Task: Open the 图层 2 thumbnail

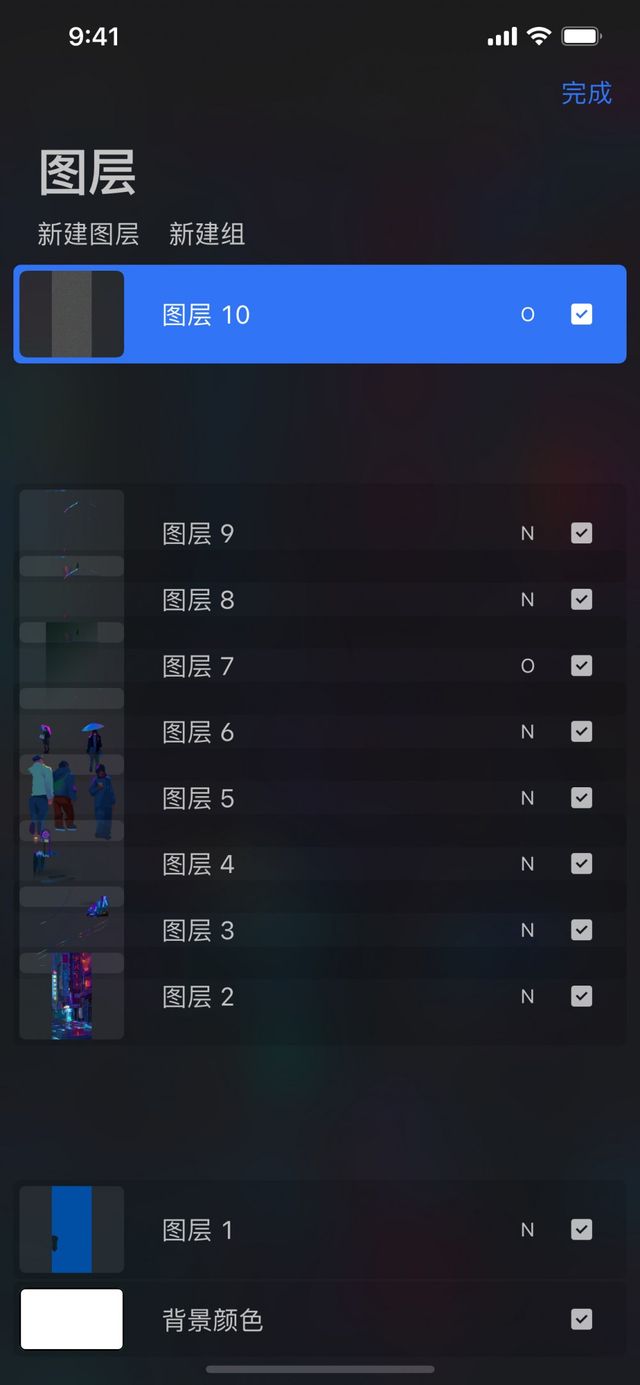Action: point(72,996)
